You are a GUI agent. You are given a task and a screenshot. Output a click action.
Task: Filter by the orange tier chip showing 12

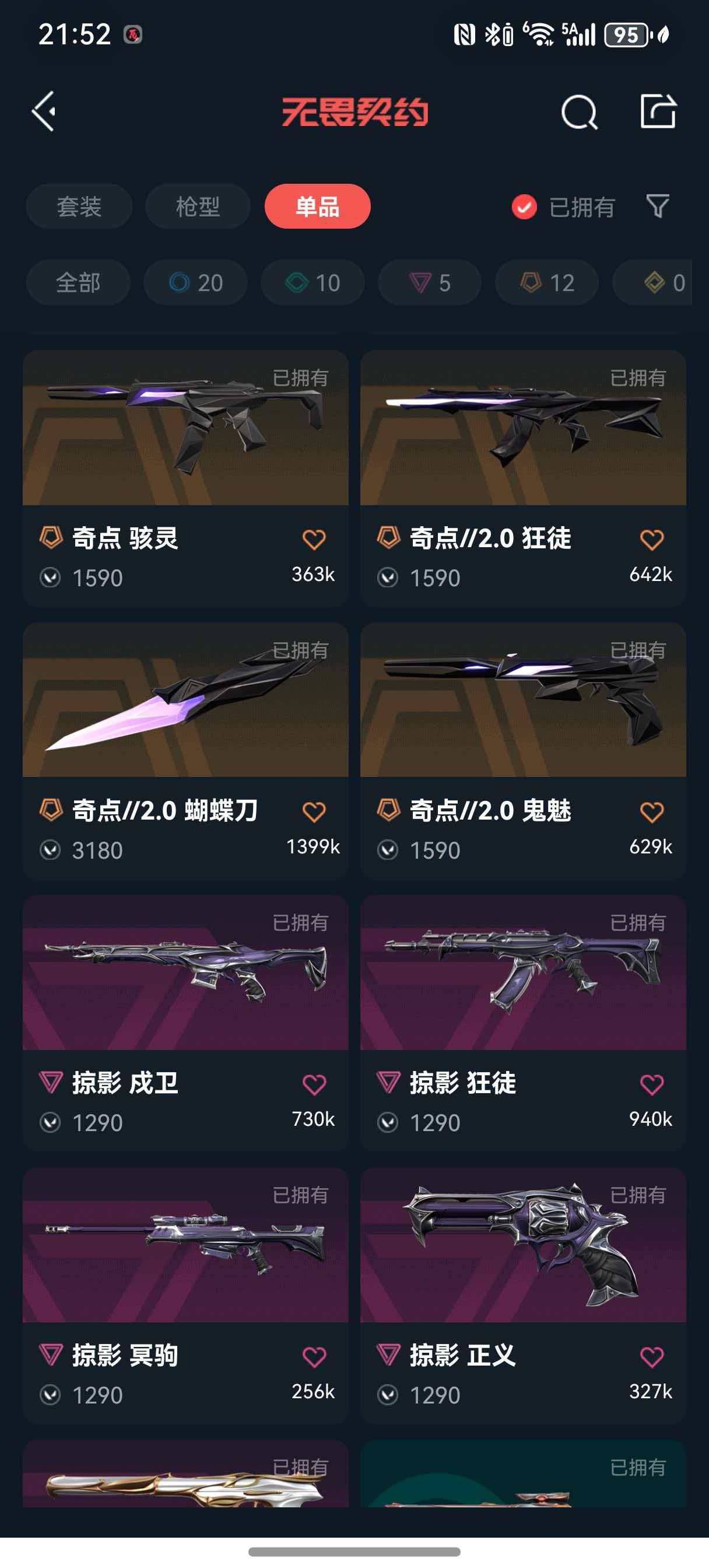pyautogui.click(x=547, y=282)
